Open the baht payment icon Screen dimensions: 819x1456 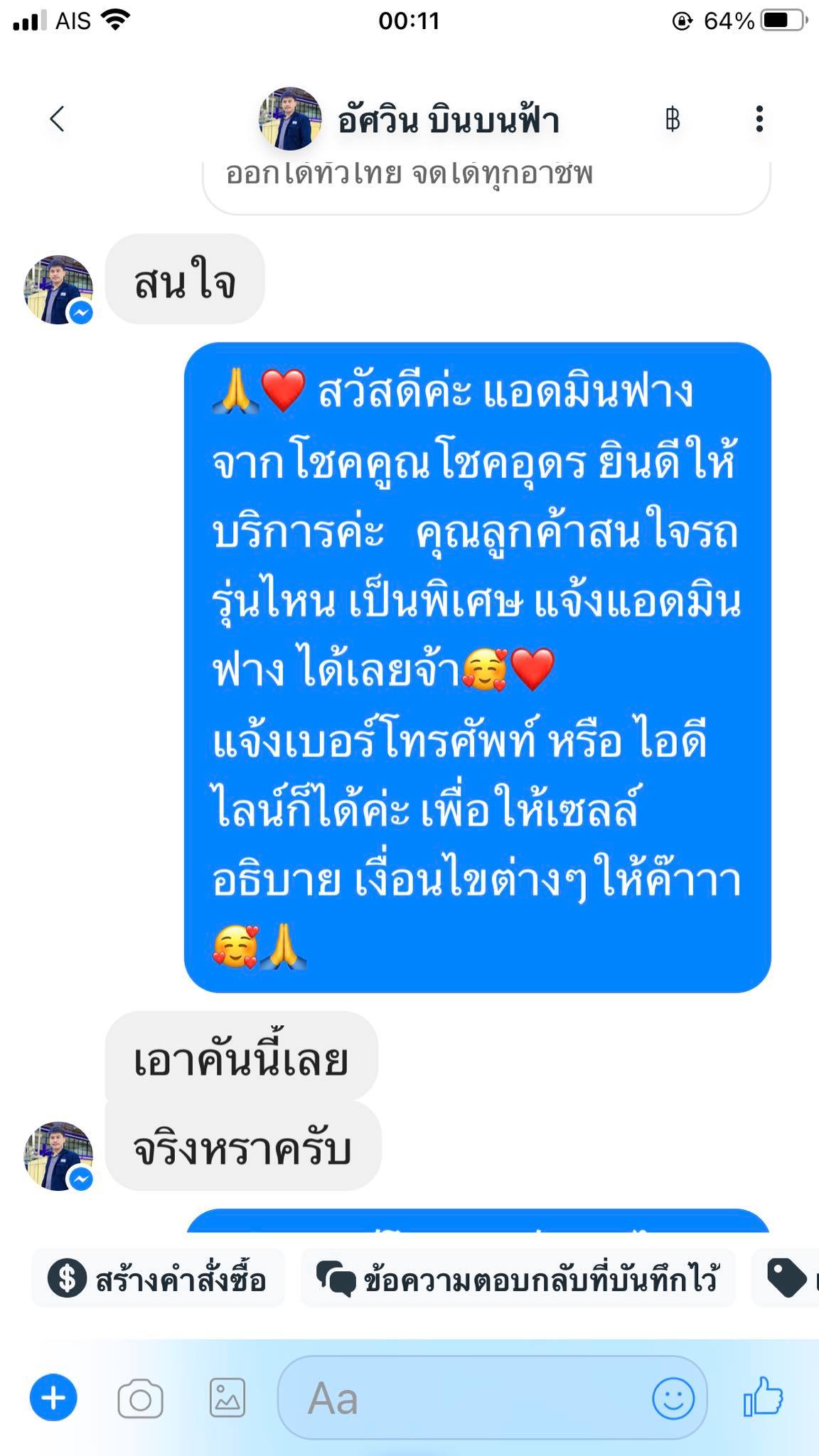point(672,119)
